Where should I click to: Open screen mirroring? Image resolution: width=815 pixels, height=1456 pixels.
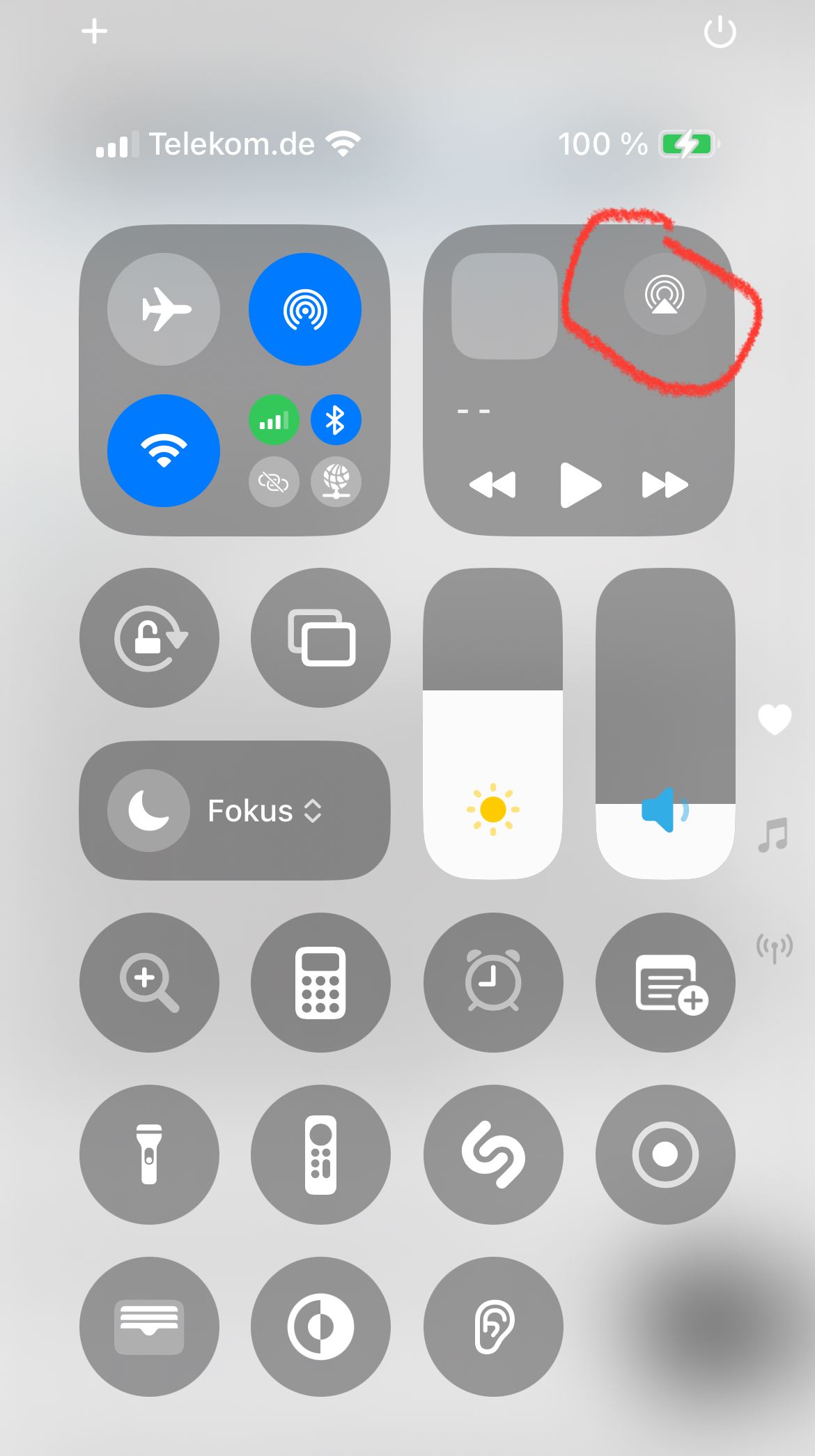tap(321, 638)
